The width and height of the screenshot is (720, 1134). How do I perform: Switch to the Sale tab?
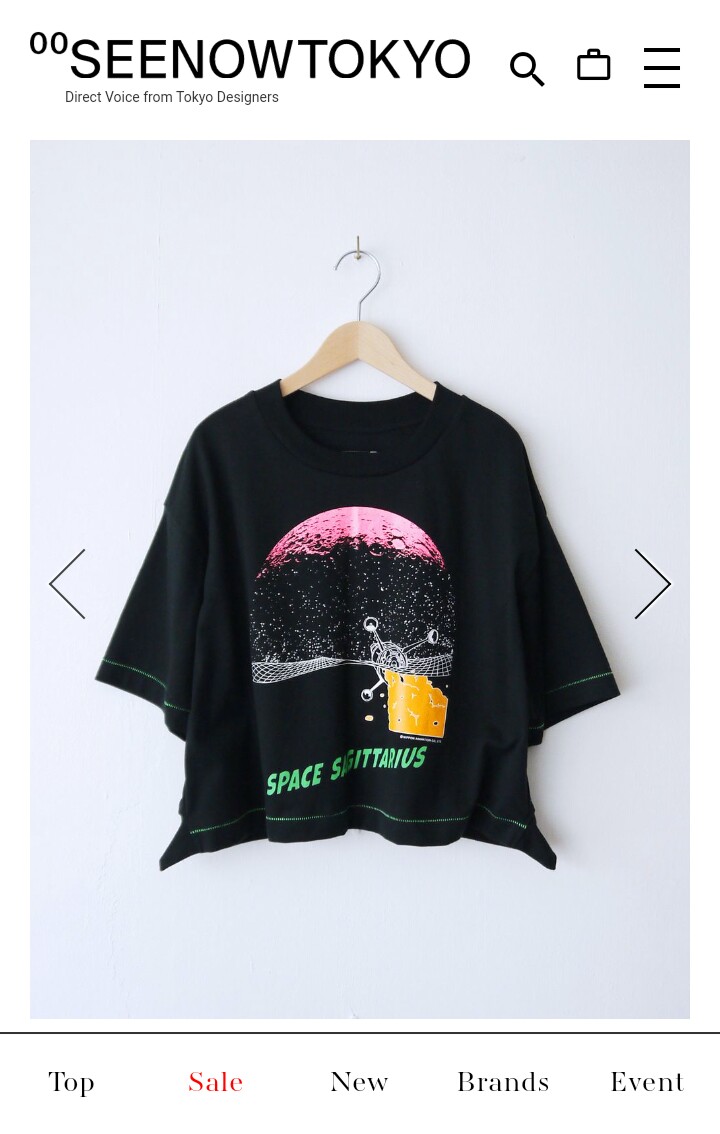click(216, 1082)
